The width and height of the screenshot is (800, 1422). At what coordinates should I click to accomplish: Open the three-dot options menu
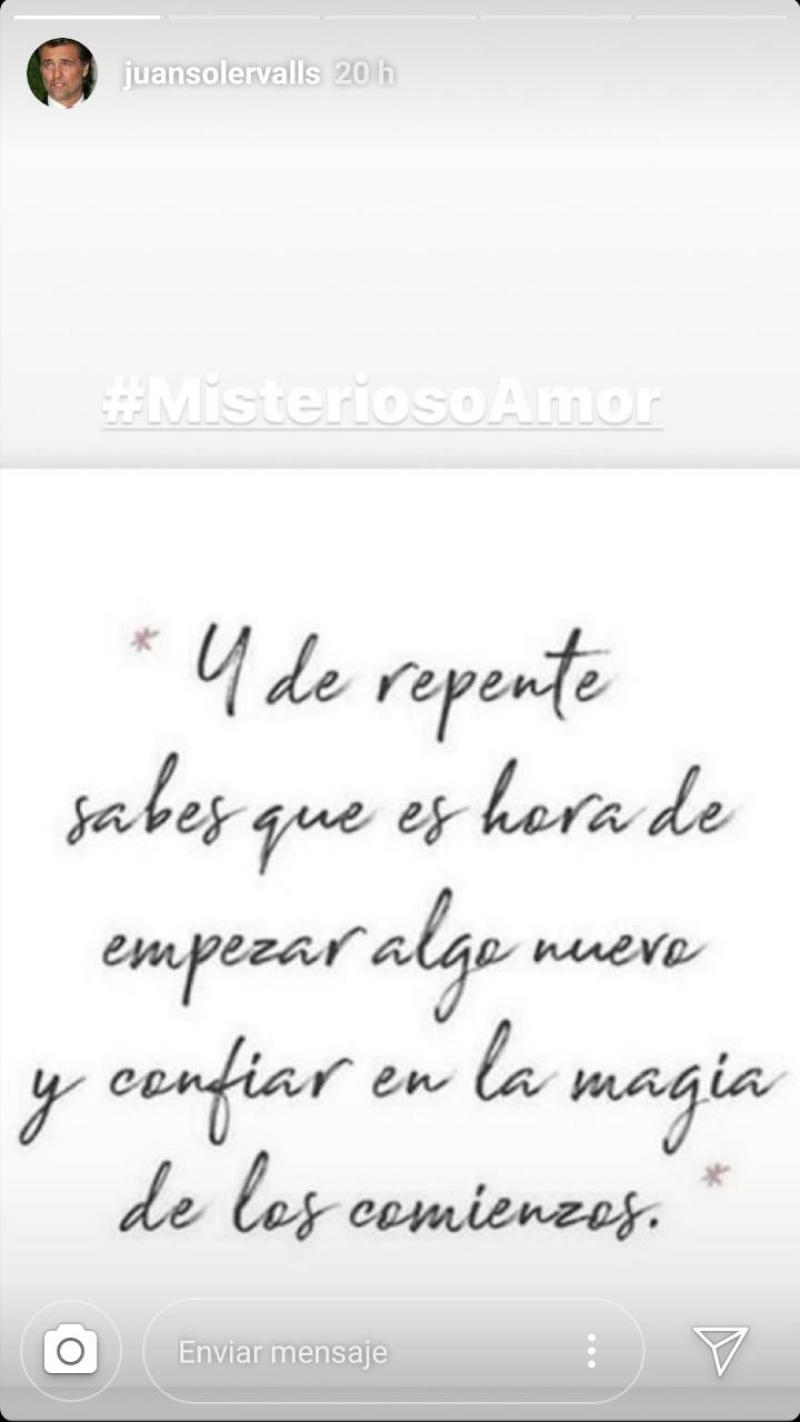click(x=592, y=1351)
